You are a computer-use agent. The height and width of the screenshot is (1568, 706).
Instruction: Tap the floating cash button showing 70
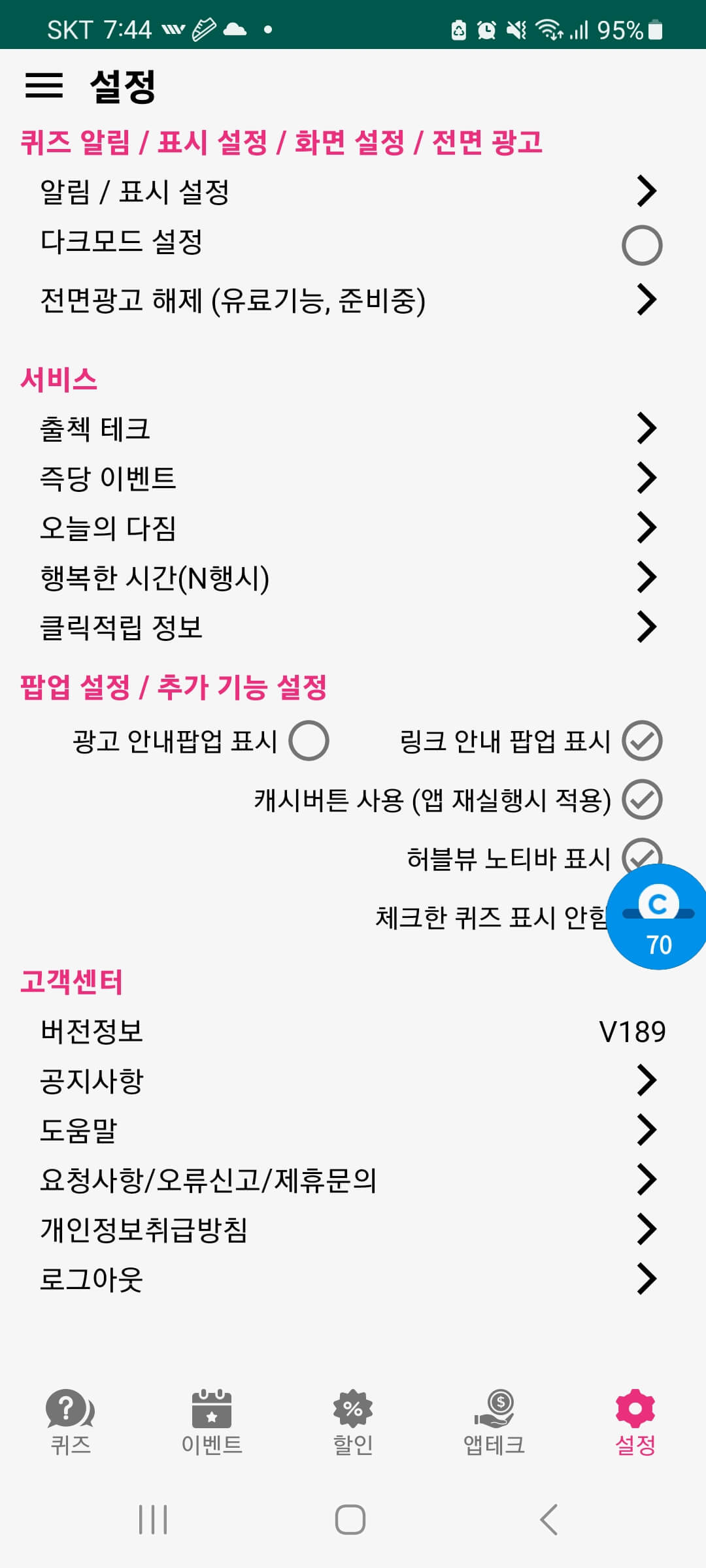click(x=657, y=917)
